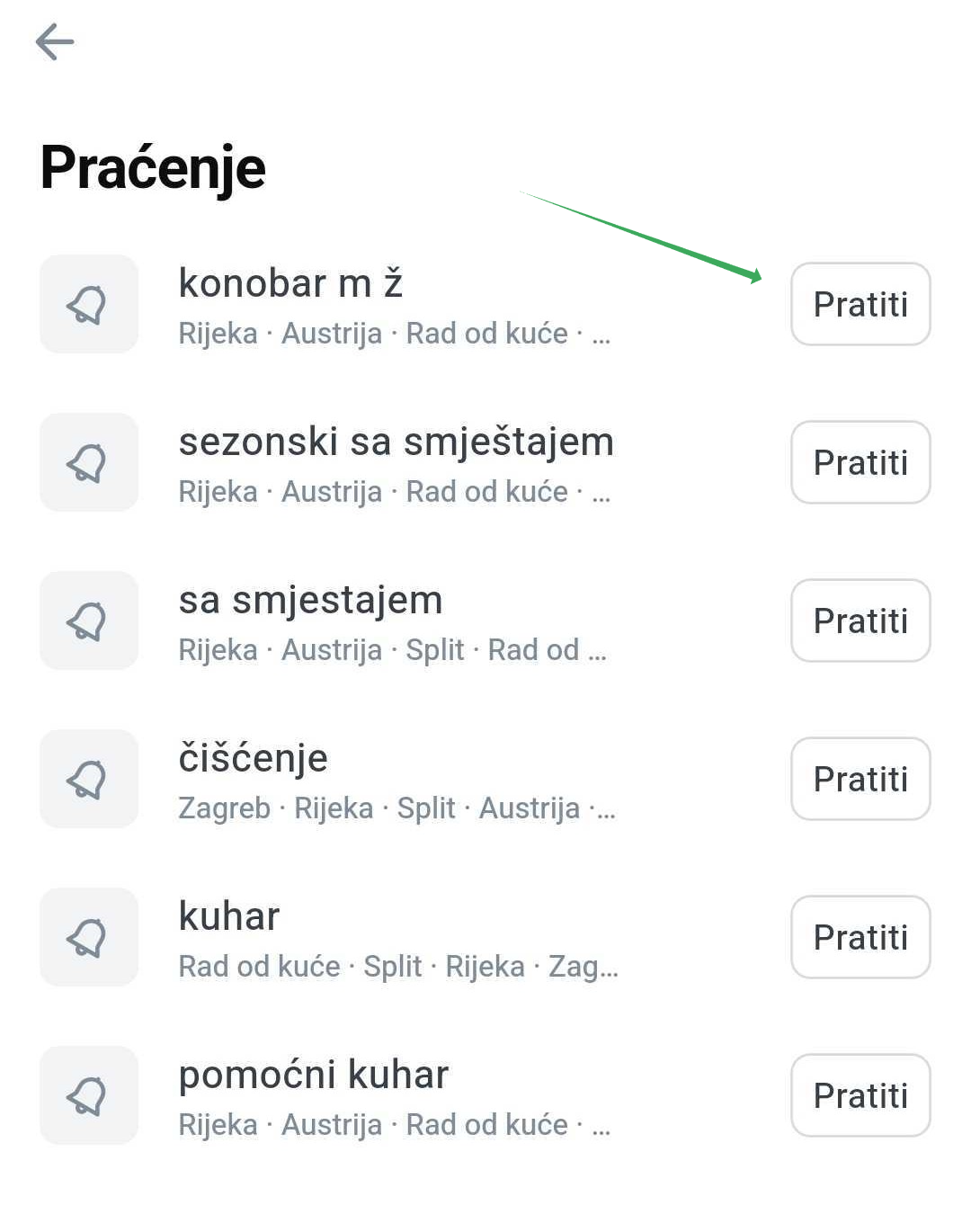Follow the sezonski sa smještajem search
971x1232 pixels.
click(860, 462)
